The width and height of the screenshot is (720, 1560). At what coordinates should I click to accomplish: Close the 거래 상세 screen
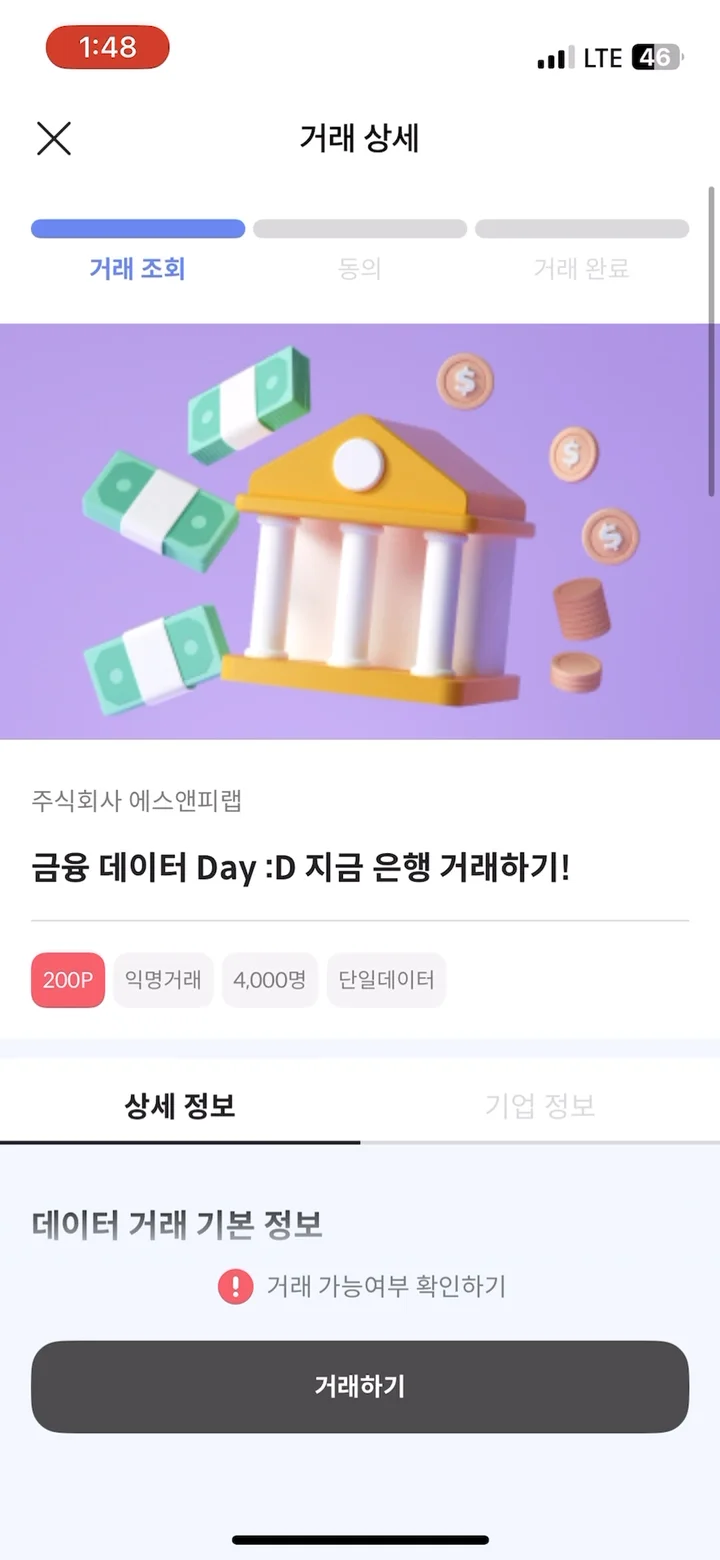pyautogui.click(x=54, y=138)
